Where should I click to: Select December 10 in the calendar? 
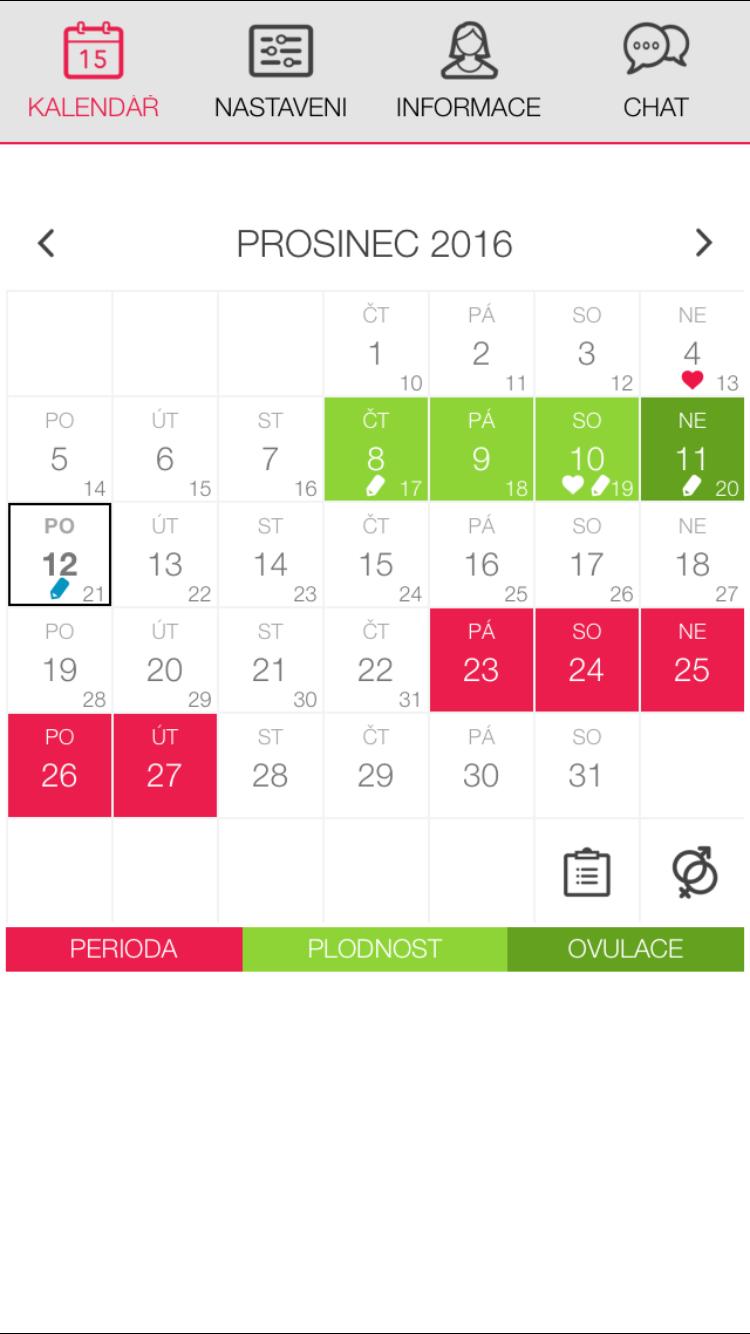[586, 450]
